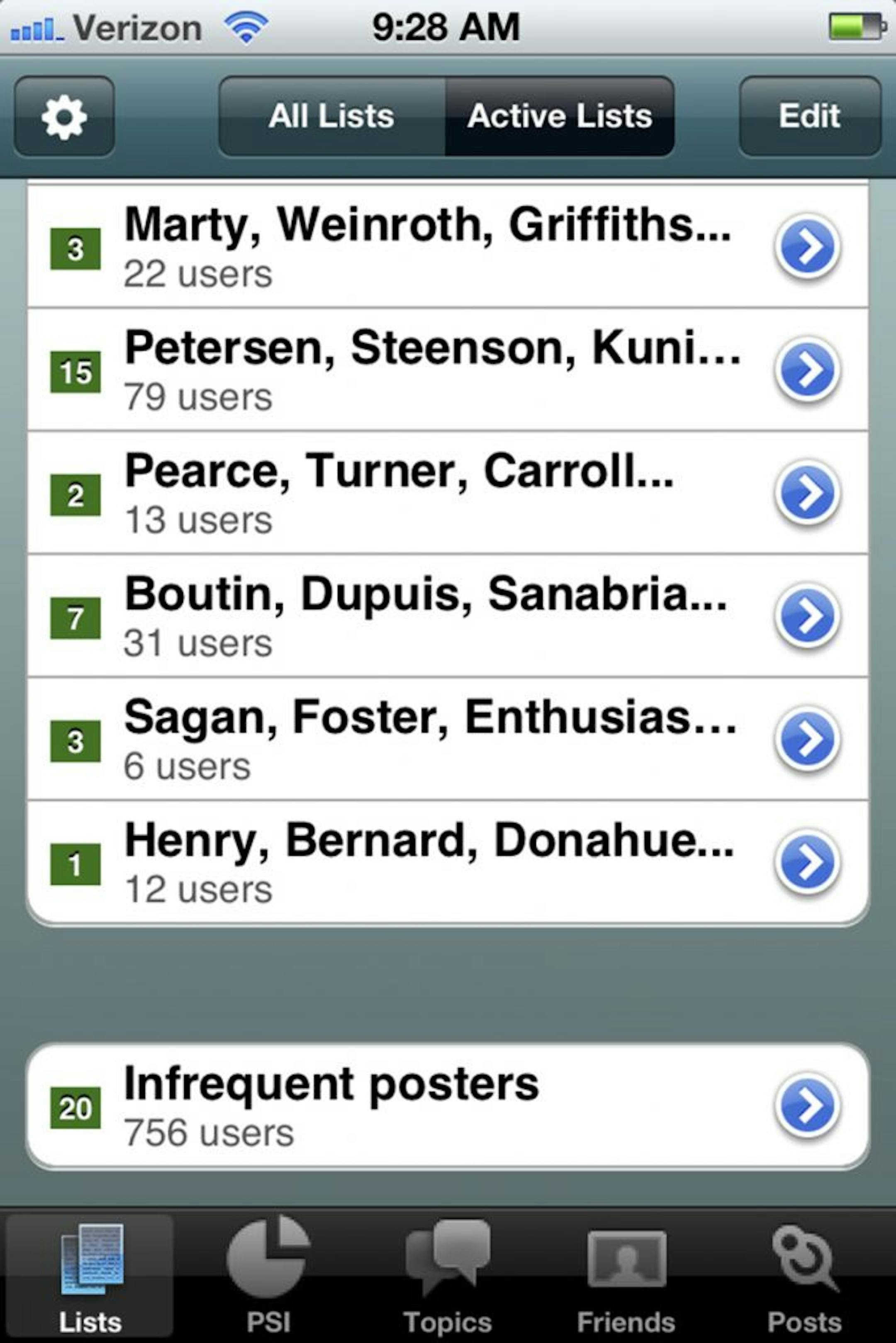
Task: Open the Boutin, Dupuis, Sanabria list arrow
Action: (807, 617)
